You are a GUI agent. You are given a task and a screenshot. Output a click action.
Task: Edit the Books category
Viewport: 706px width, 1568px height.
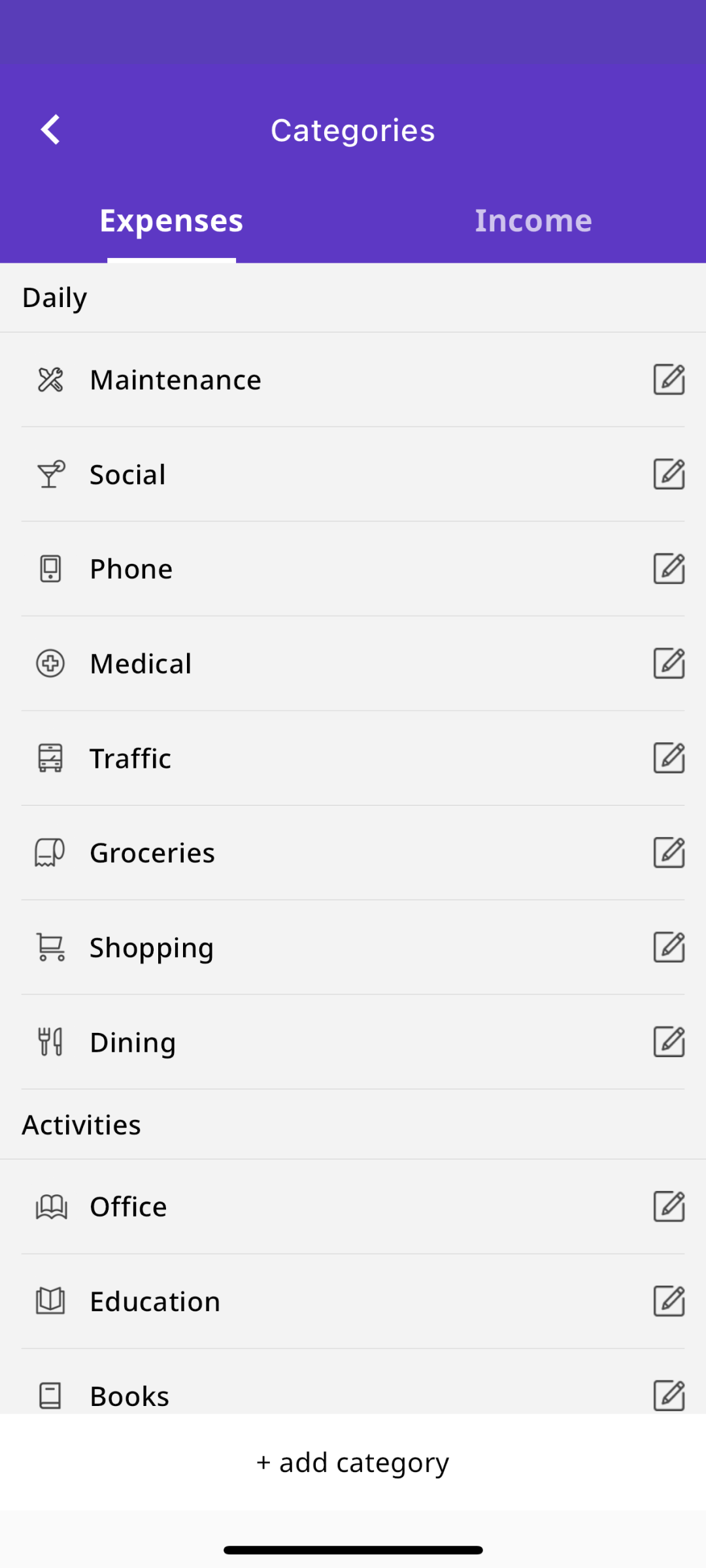[669, 1396]
